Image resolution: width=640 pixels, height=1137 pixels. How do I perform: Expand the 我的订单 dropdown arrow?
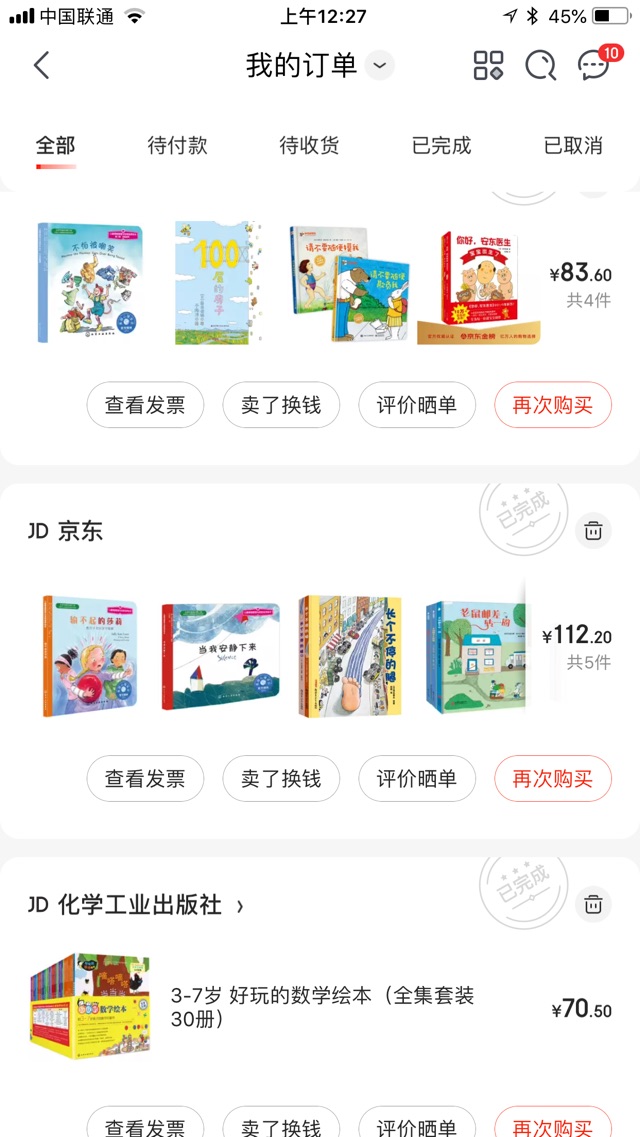379,66
